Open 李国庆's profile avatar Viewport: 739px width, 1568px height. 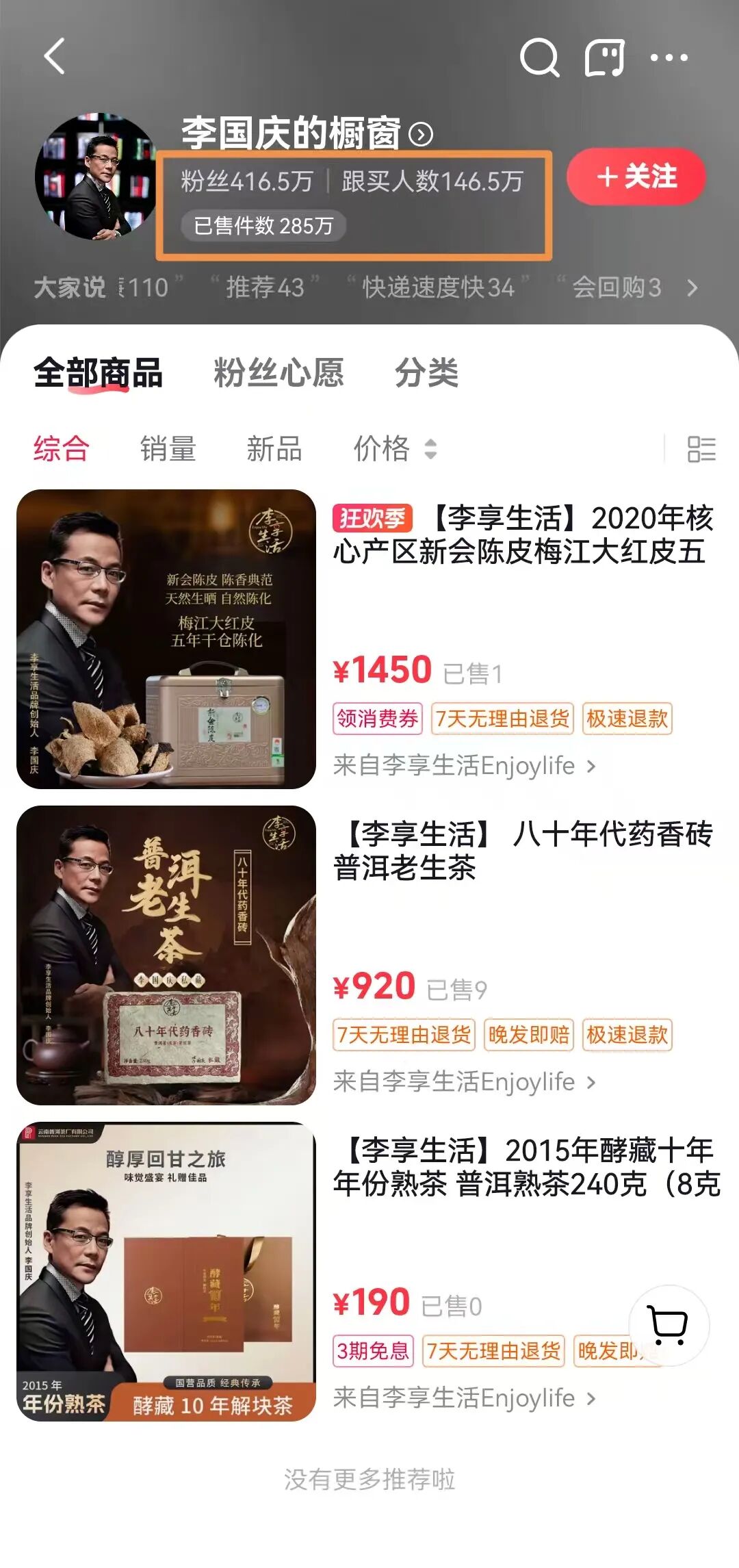[x=96, y=177]
